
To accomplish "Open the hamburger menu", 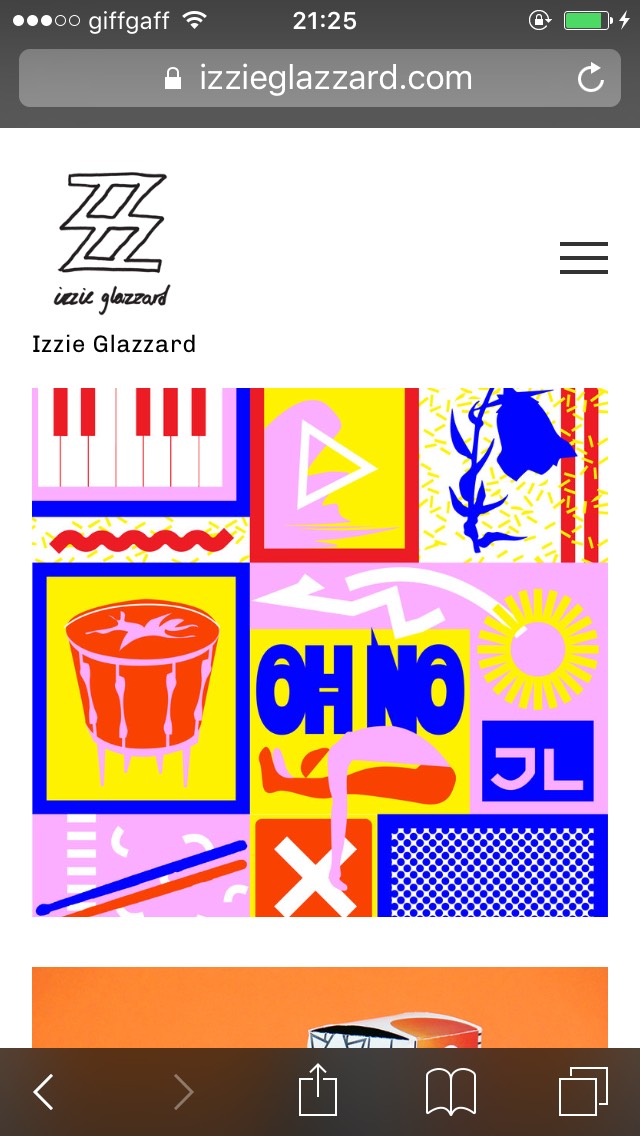I will (583, 257).
